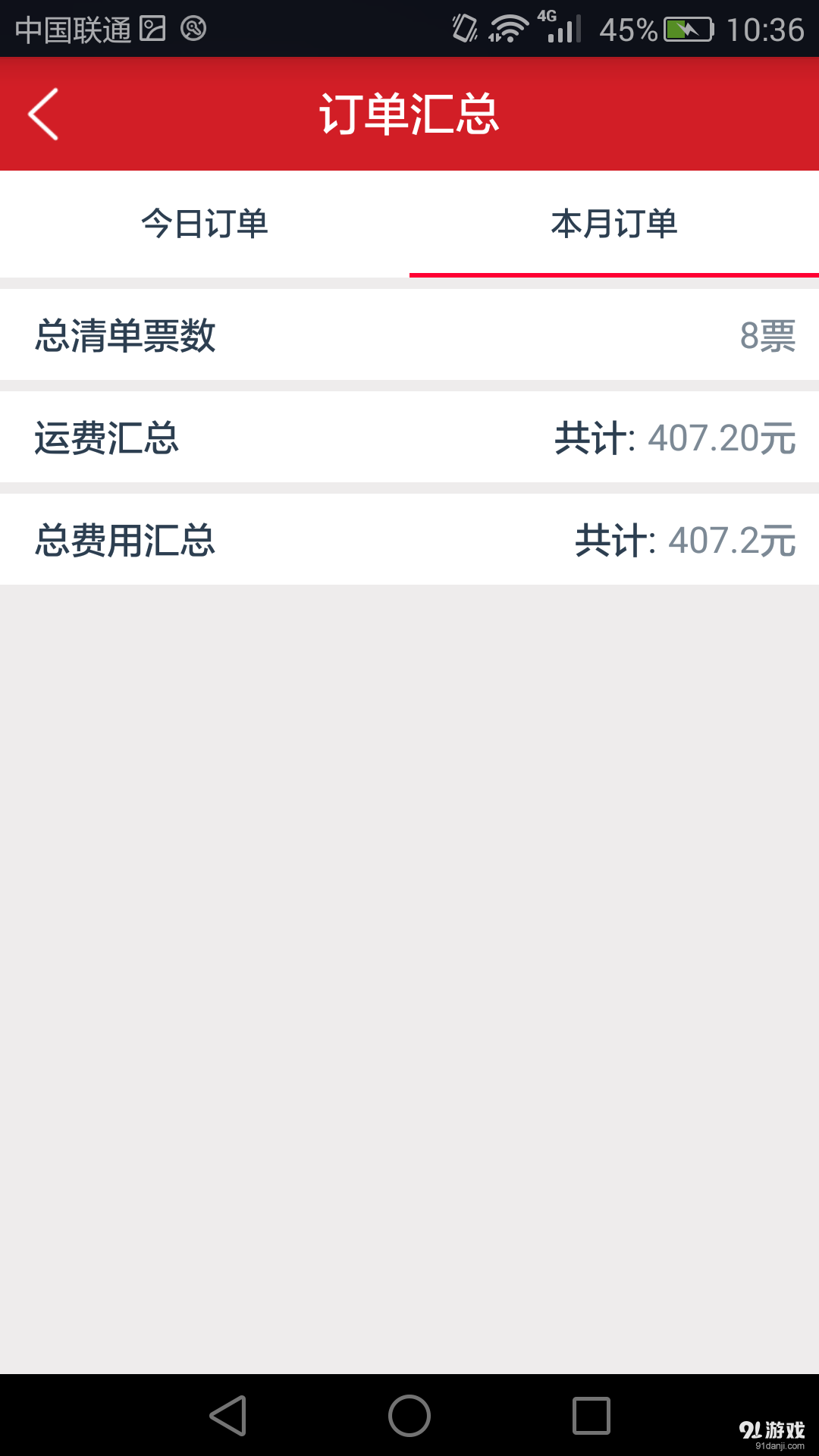
Task: Tap the screenshot notification icon
Action: (153, 30)
